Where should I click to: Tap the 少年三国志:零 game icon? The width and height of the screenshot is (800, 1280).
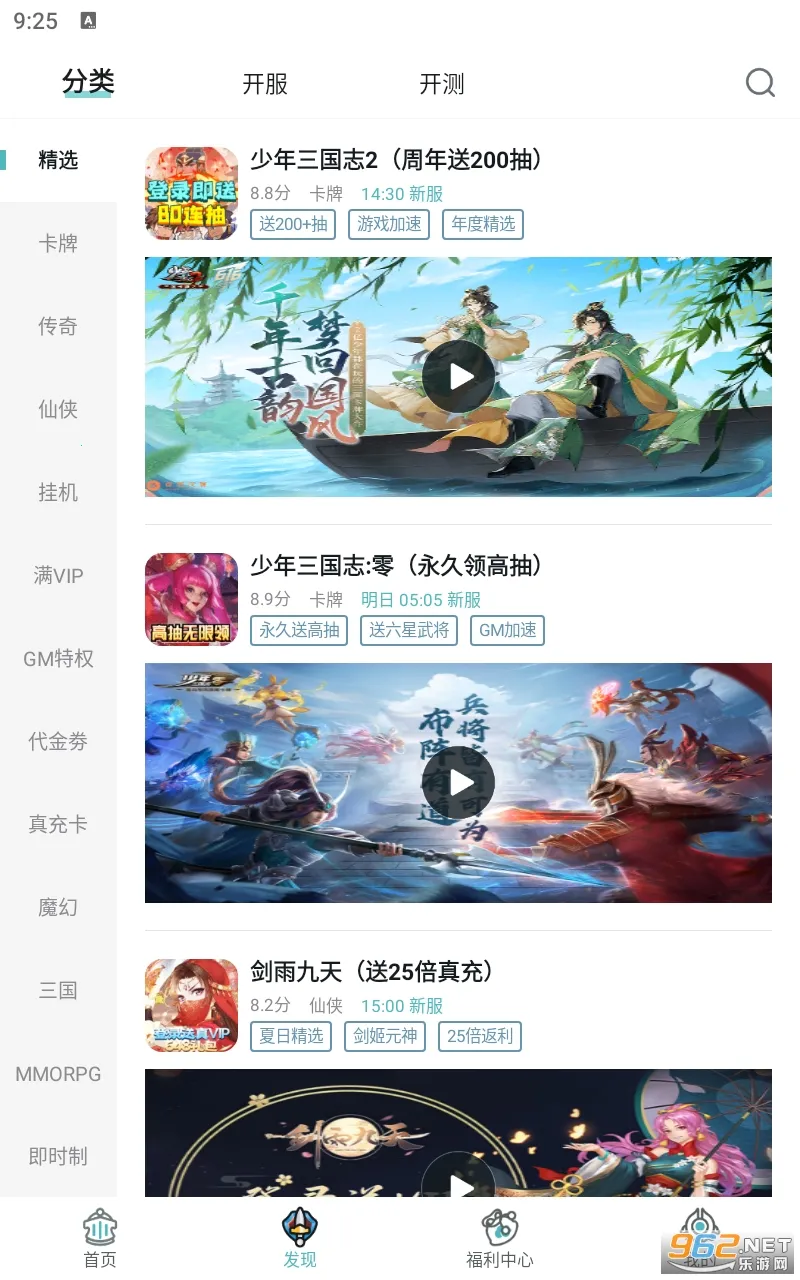tap(191, 599)
